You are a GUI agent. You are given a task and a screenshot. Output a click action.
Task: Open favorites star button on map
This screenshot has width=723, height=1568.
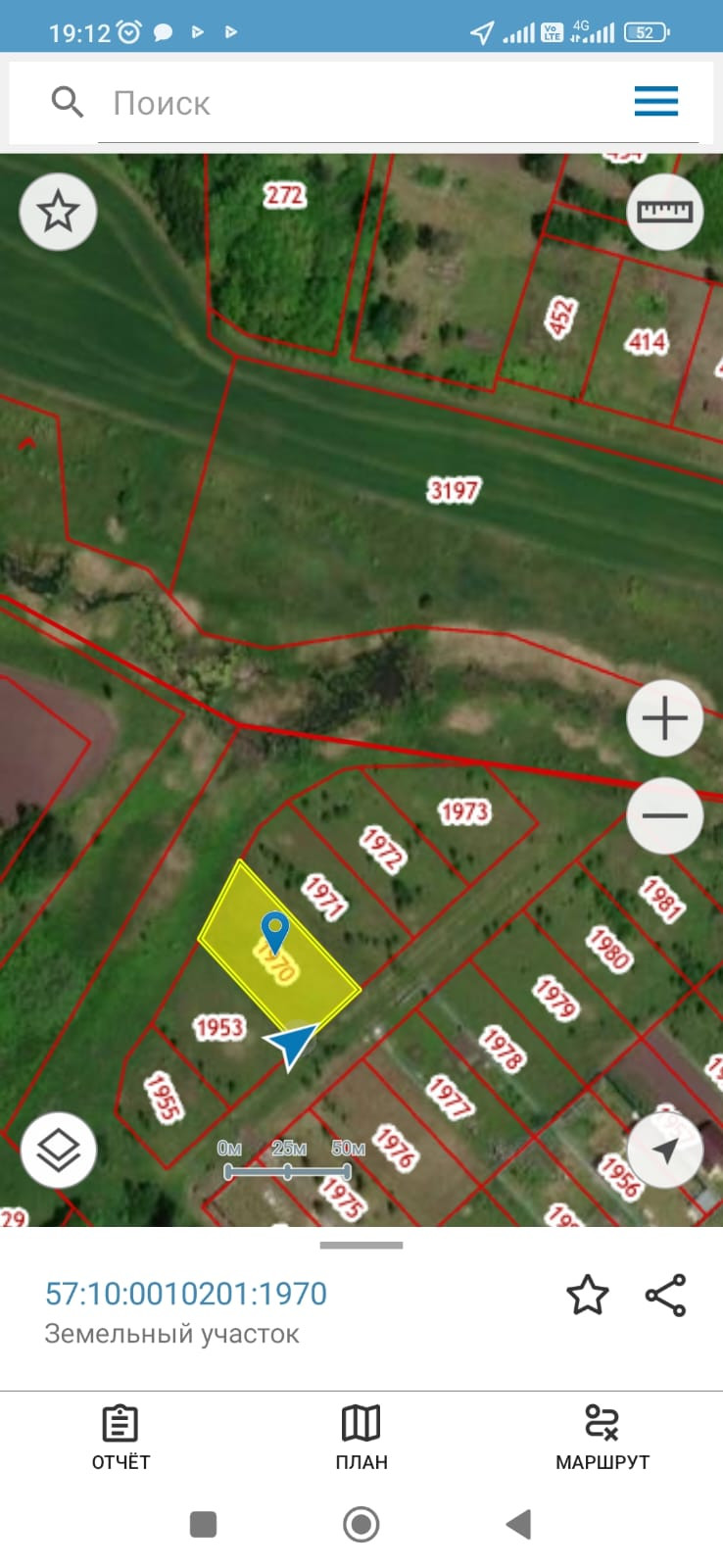58,211
